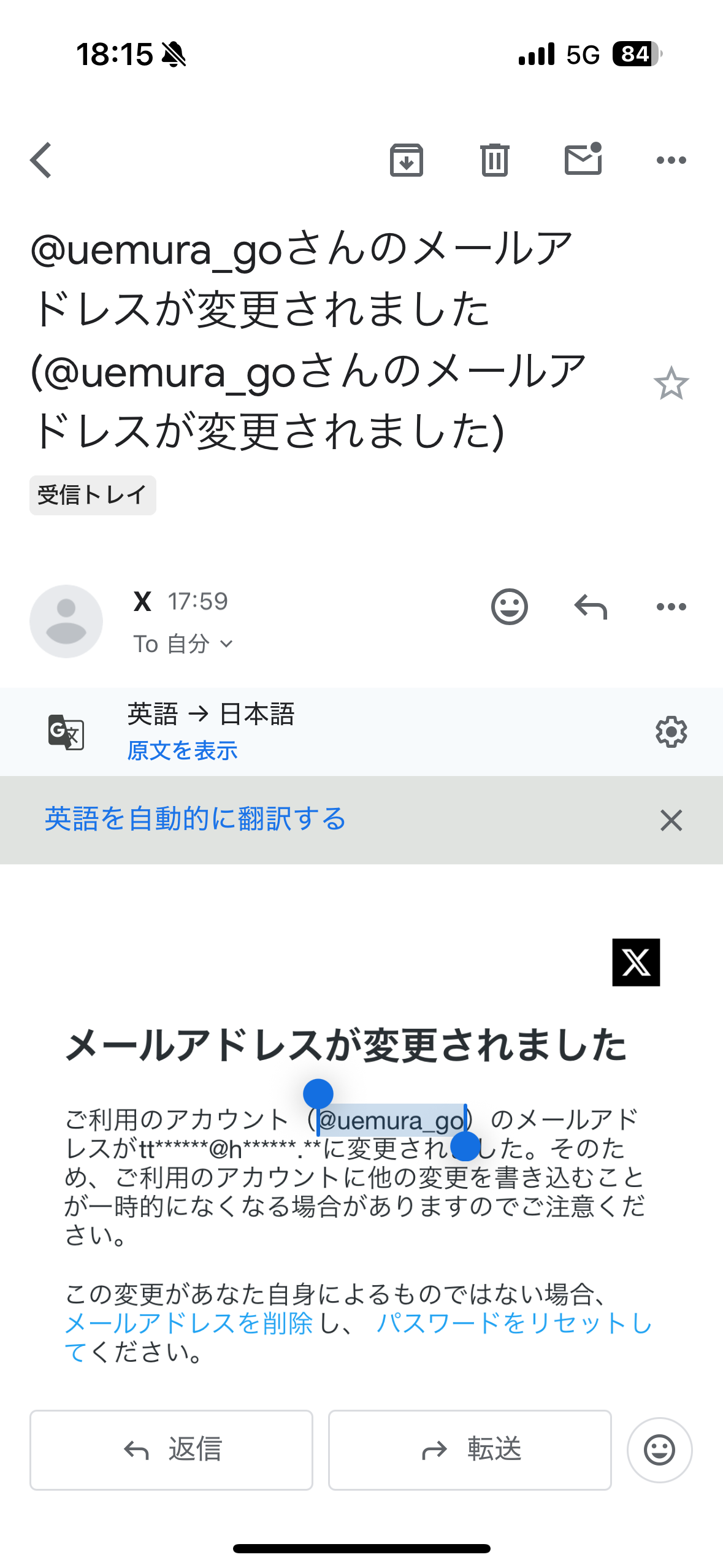Dismiss the auto-translate banner
This screenshot has width=723, height=1568.
[x=671, y=820]
